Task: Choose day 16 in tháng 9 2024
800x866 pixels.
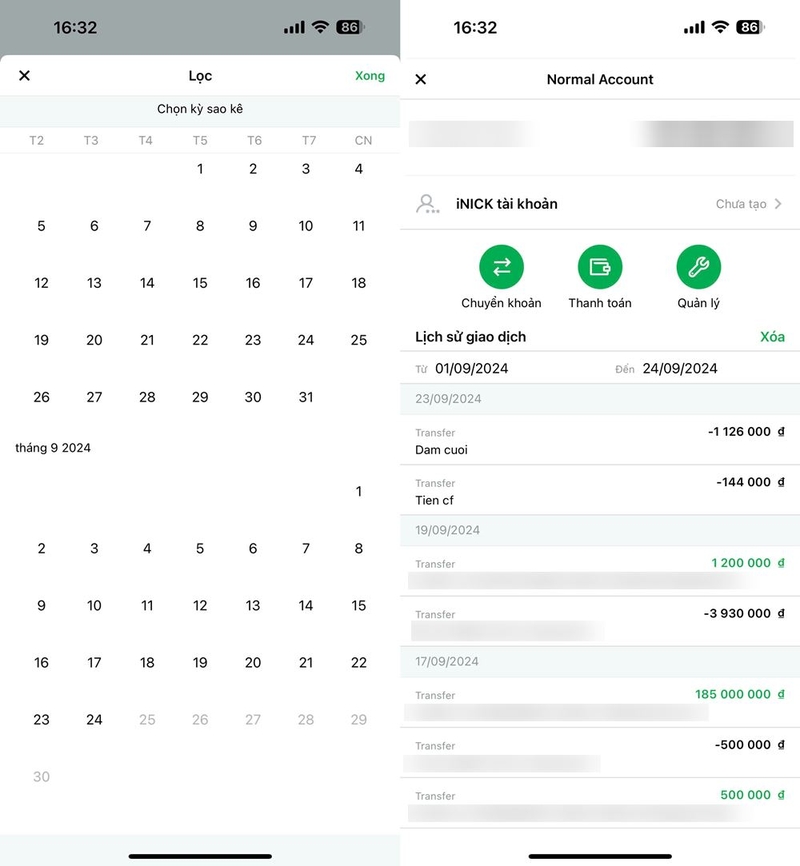Action: pos(41,662)
